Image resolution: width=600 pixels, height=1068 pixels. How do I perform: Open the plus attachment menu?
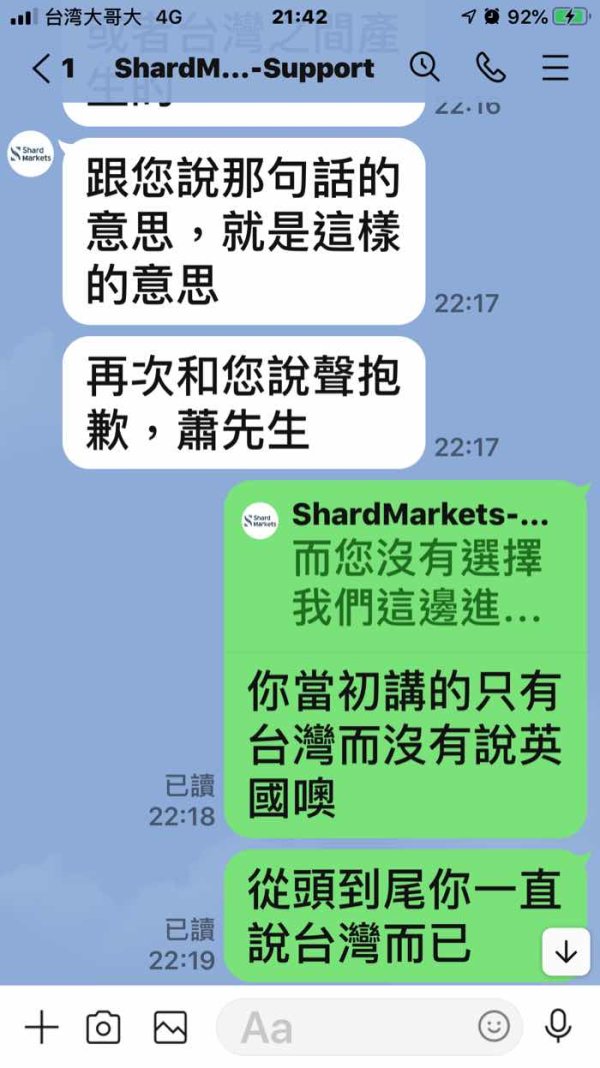coord(42,1027)
